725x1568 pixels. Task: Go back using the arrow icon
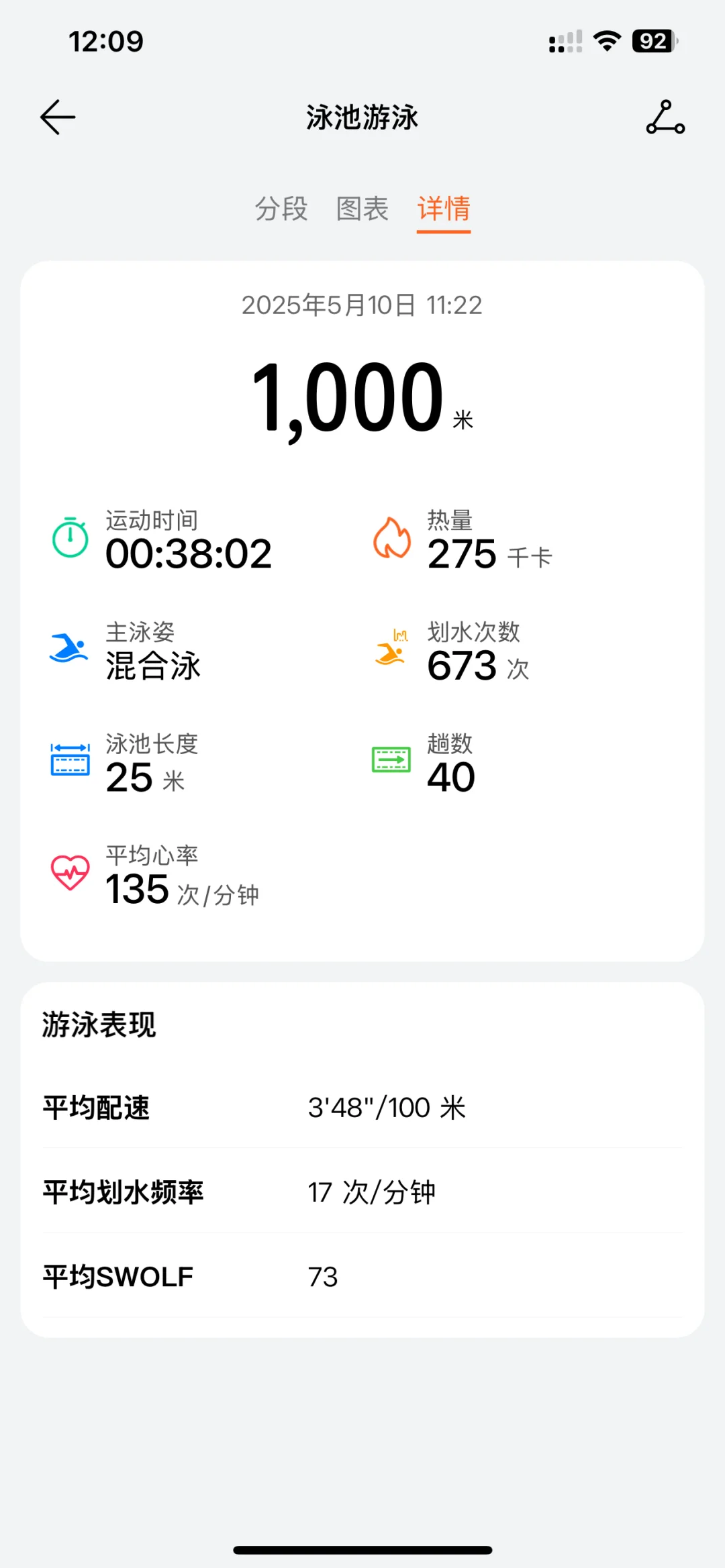click(x=58, y=117)
